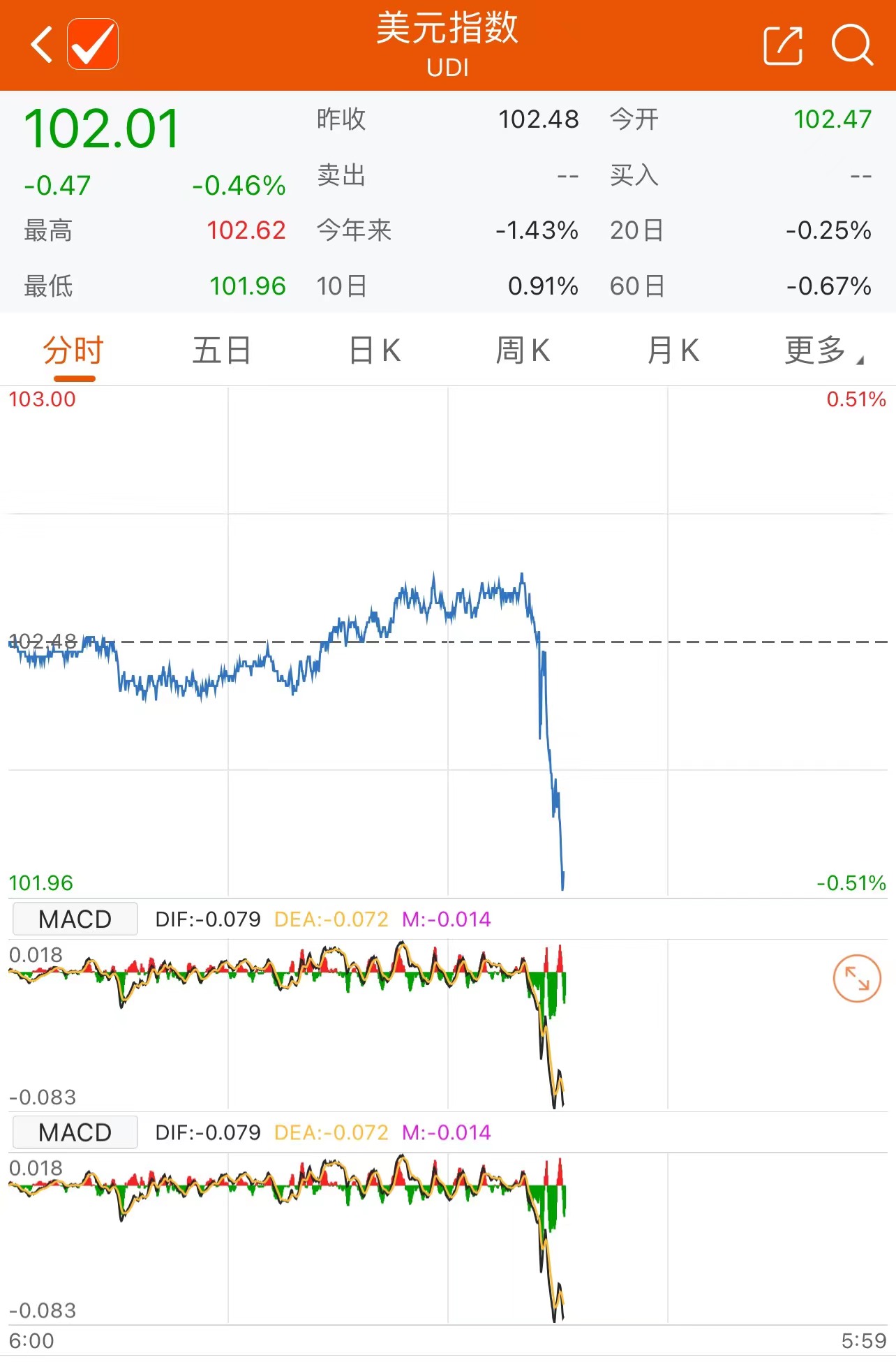896x1369 pixels.
Task: Switch to the 五日 chart tab
Action: 222,350
